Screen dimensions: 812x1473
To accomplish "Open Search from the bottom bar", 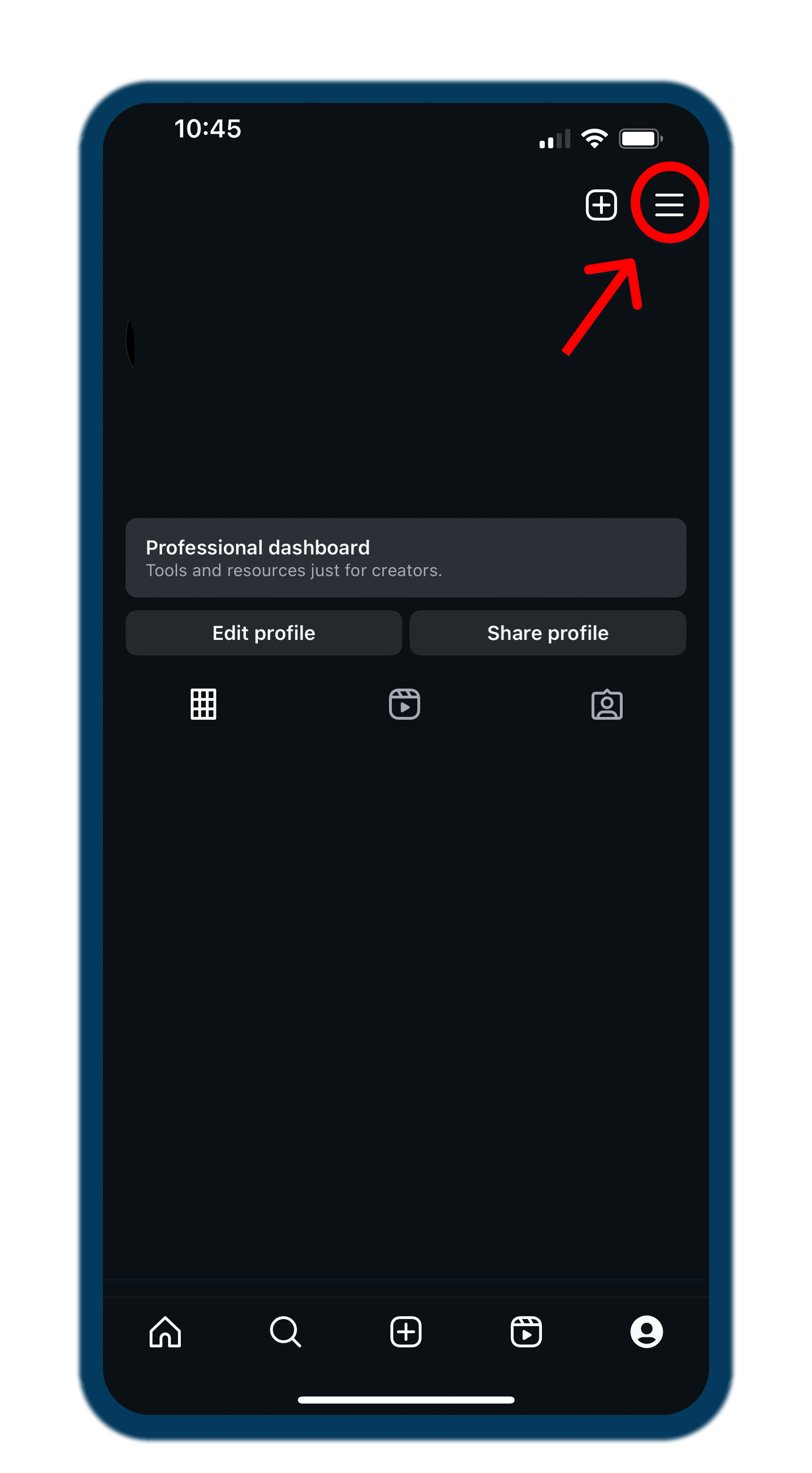I will [285, 1332].
